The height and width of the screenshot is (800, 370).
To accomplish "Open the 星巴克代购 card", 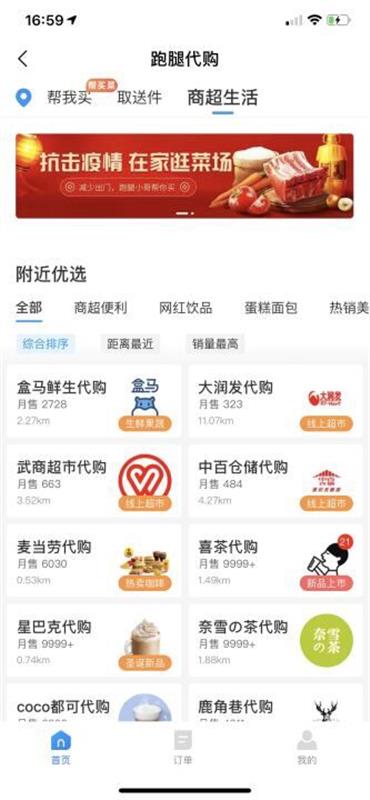I will [x=94, y=640].
